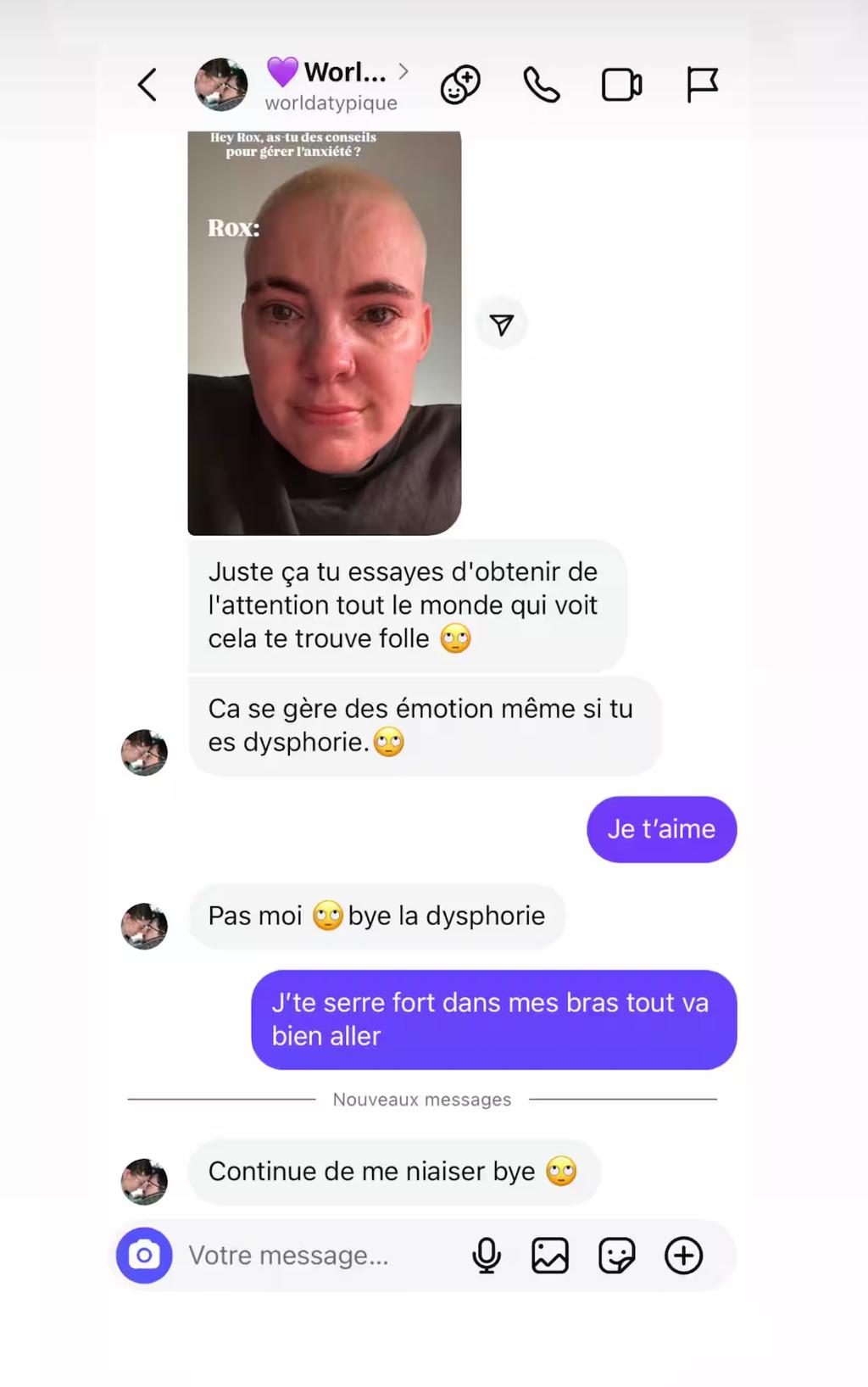
Task: Open worldatypique's profile from the chat header
Action: pos(331,85)
